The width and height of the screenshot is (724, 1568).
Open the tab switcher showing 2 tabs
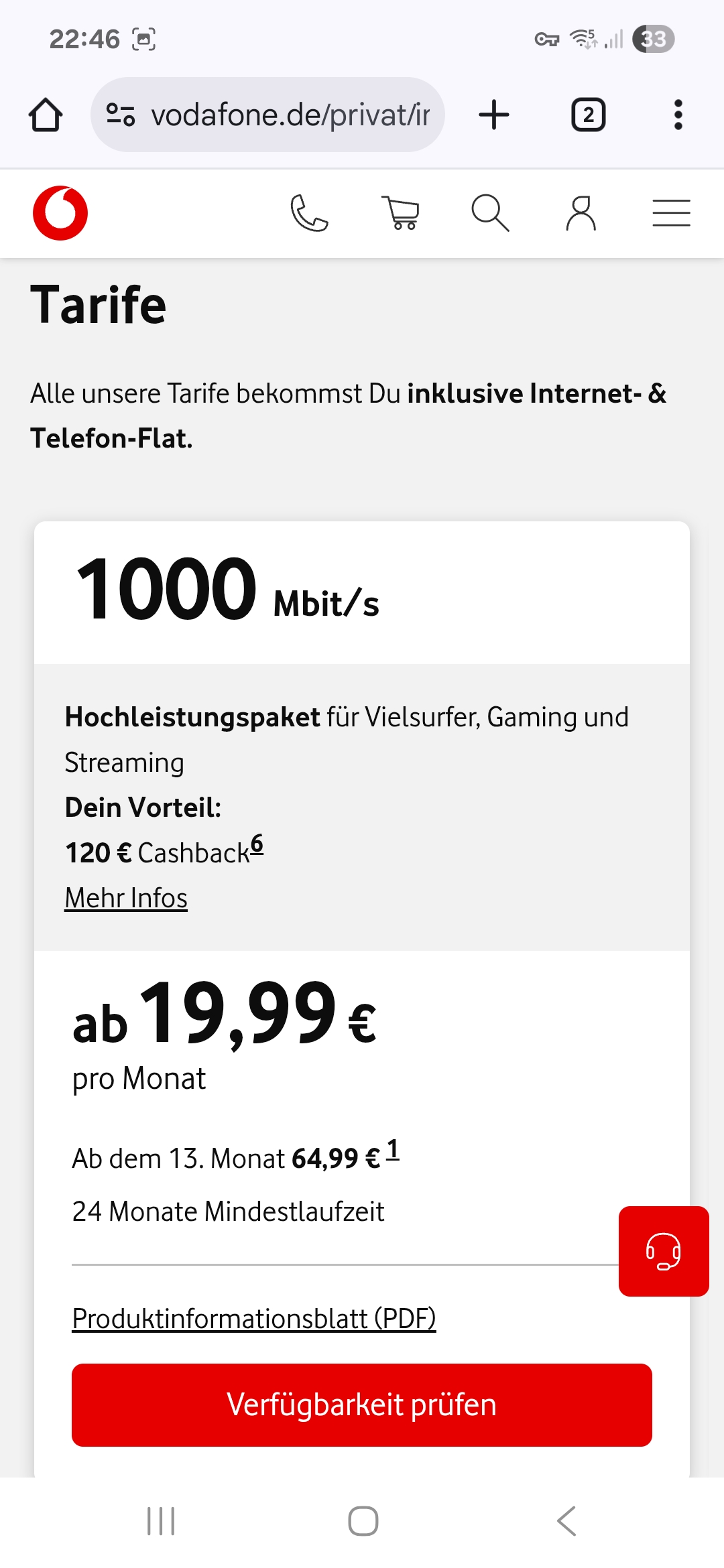[588, 115]
